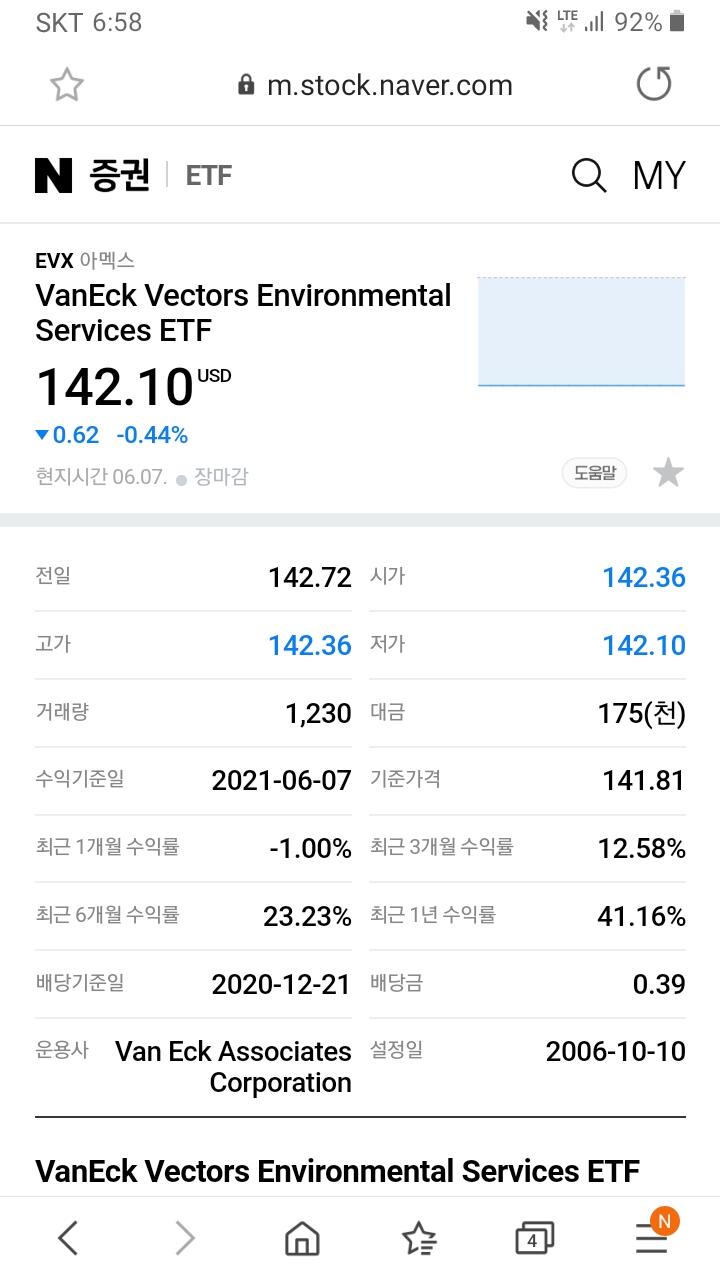Viewport: 720px width, 1280px height.
Task: Bookmark this page with the star icon
Action: click(x=67, y=85)
